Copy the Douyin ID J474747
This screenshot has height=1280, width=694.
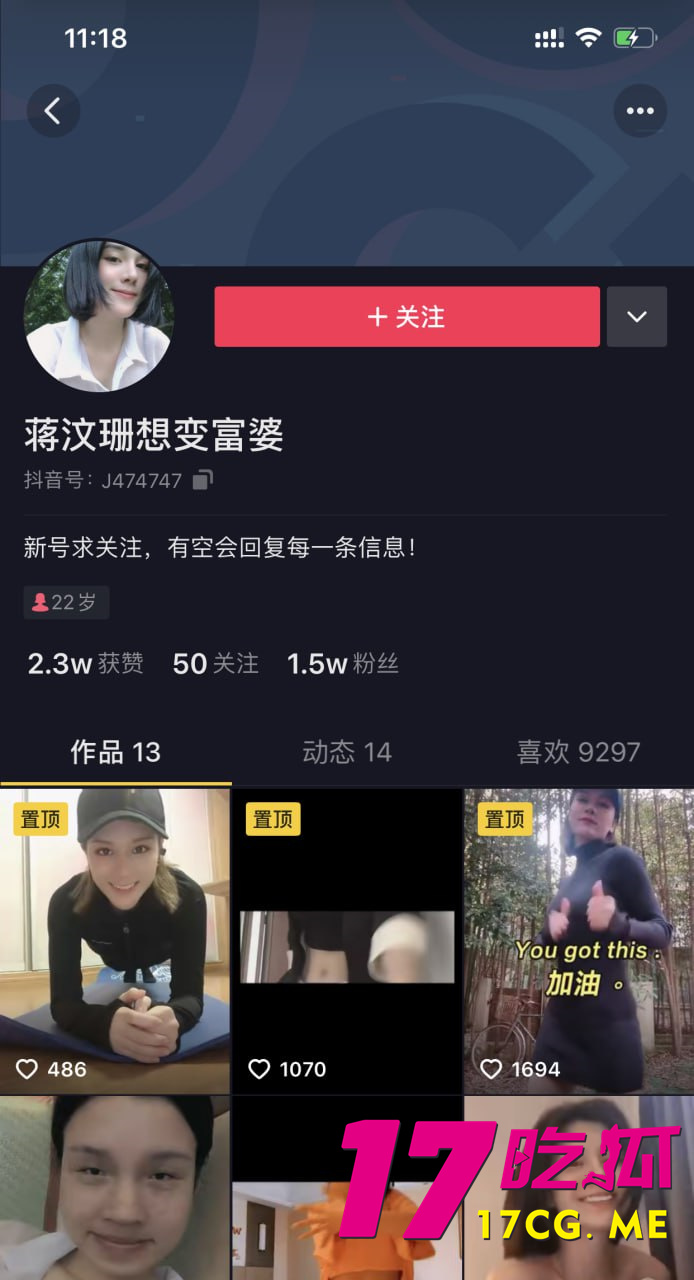click(203, 480)
